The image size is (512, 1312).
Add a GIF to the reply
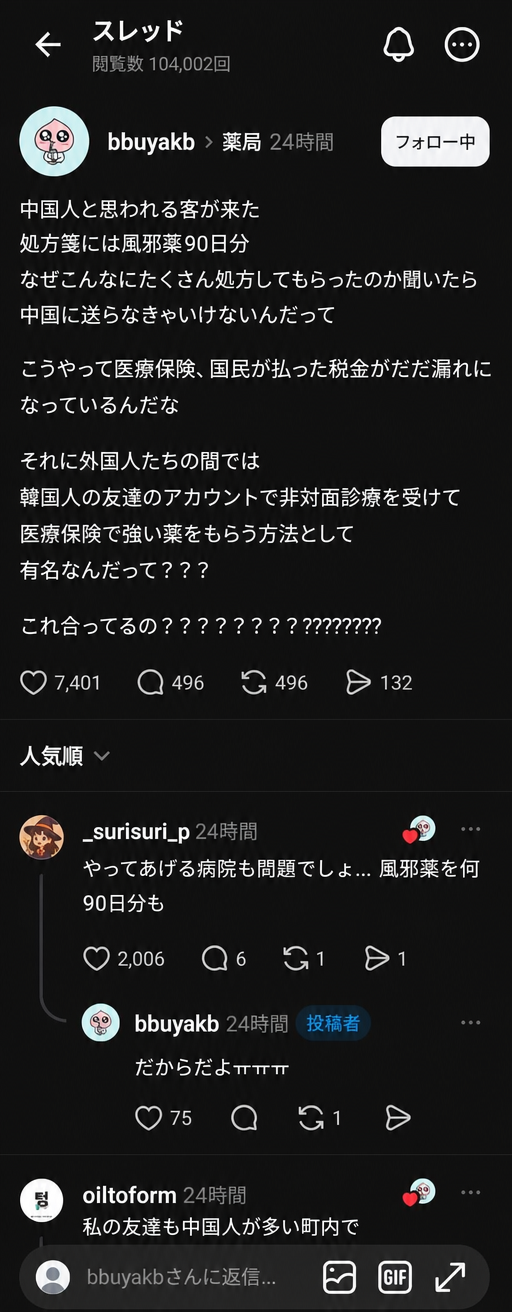point(395,1277)
